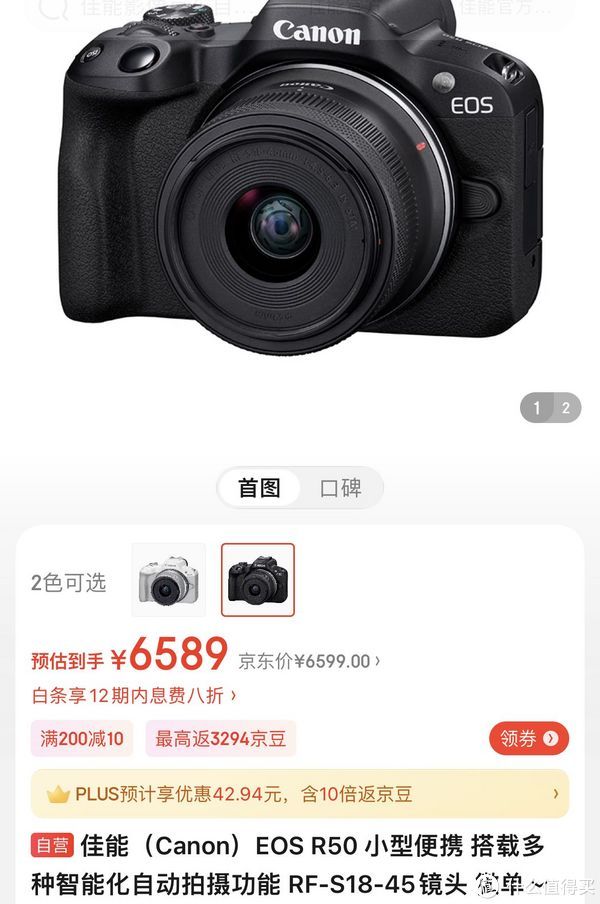Viewport: 600px width, 904px height.
Task: Open 京东价 ¥6599.00 price details
Action: pos(309,661)
